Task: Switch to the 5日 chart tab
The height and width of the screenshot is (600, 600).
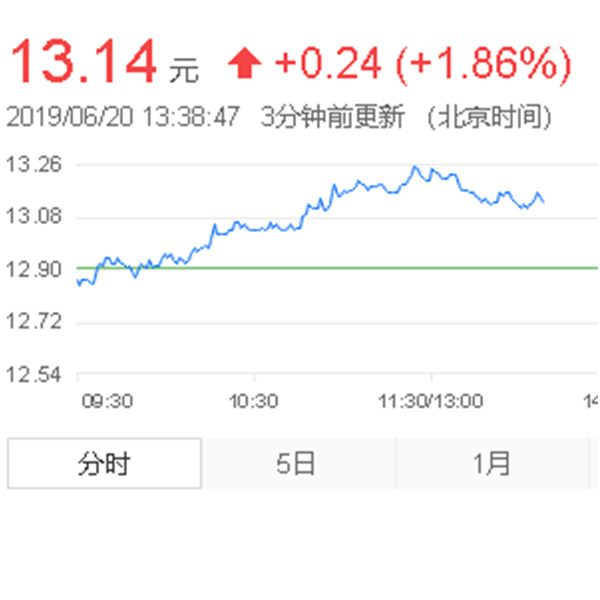Action: (x=298, y=464)
